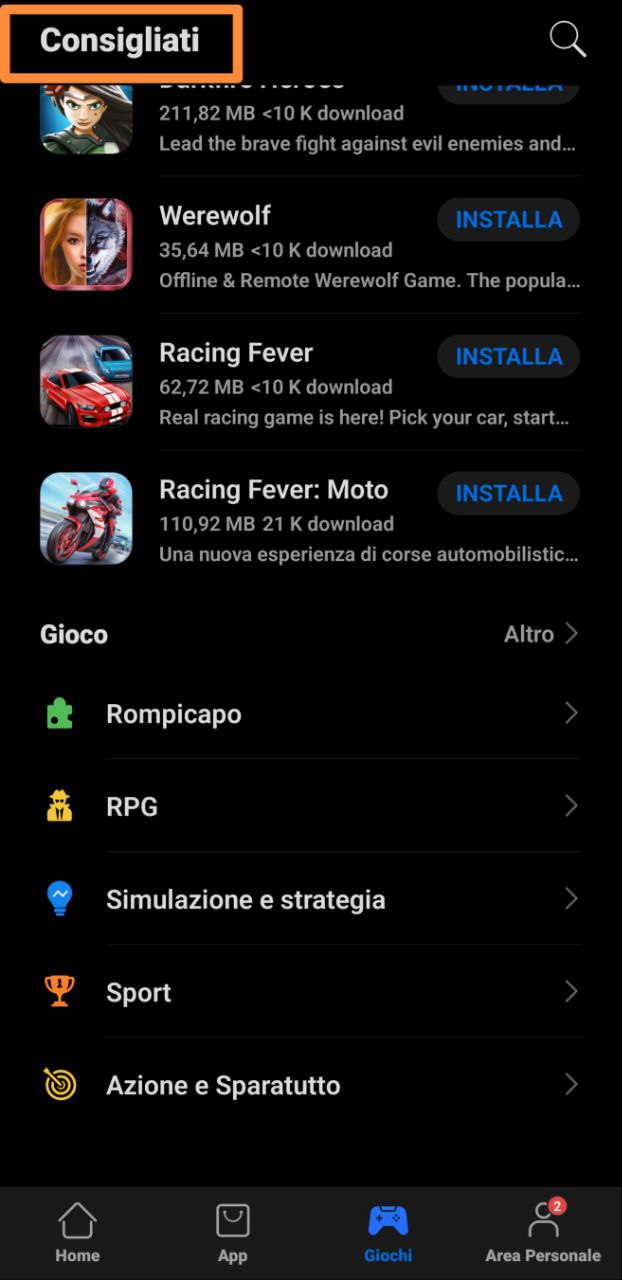Open Azione e Sparatutto category
Image resolution: width=622 pixels, height=1280 pixels.
[x=310, y=1086]
